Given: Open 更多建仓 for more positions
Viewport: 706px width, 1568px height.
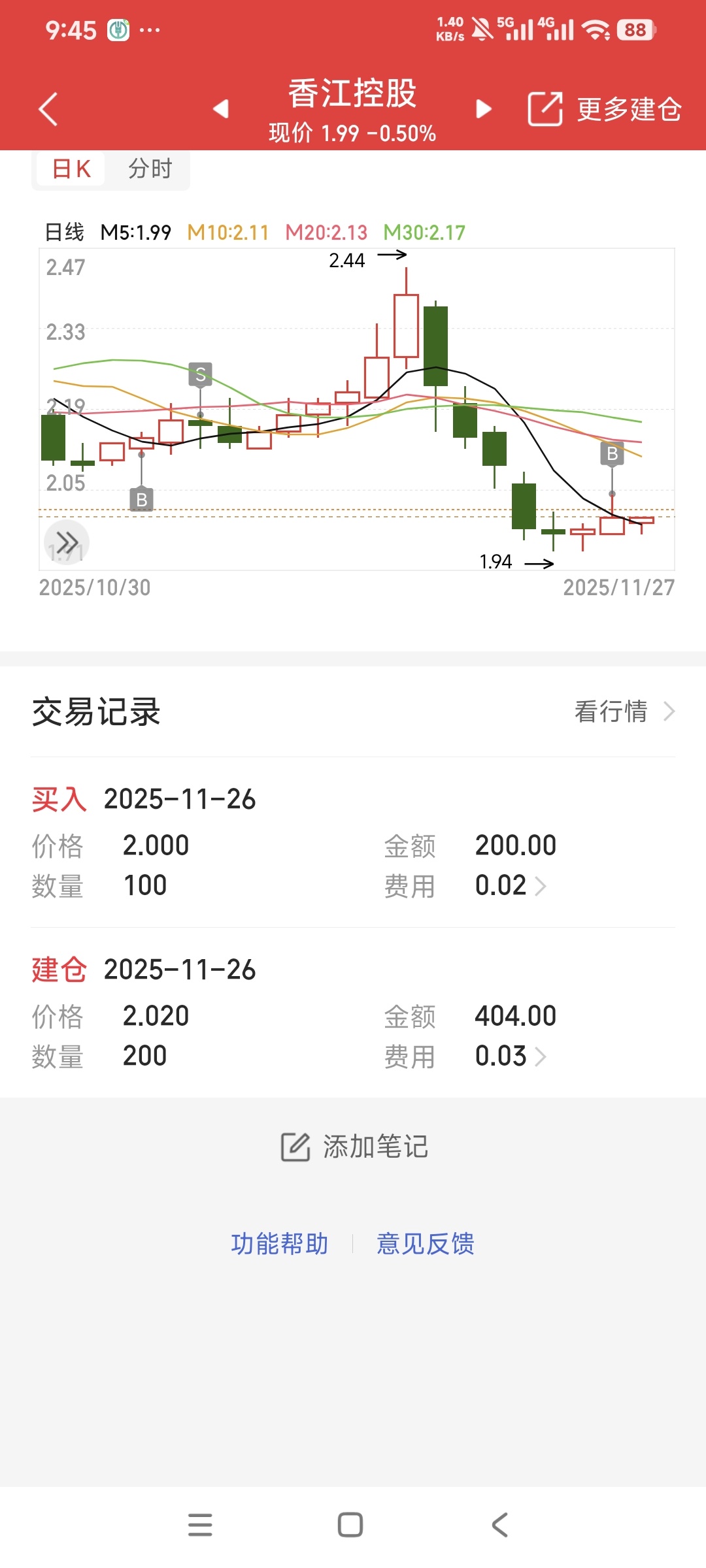Looking at the screenshot, I should point(605,109).
